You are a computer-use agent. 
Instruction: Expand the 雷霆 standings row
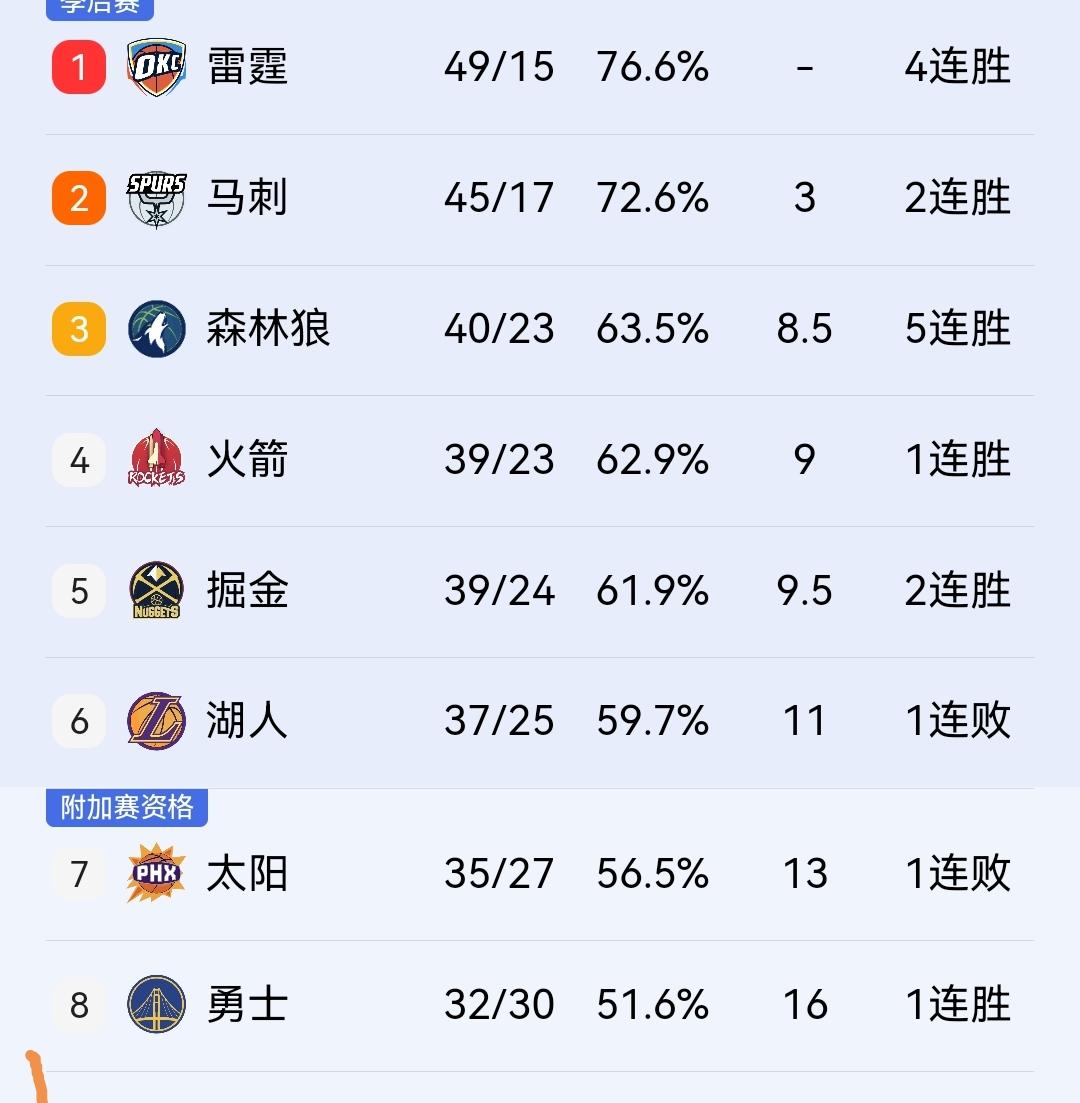click(540, 67)
